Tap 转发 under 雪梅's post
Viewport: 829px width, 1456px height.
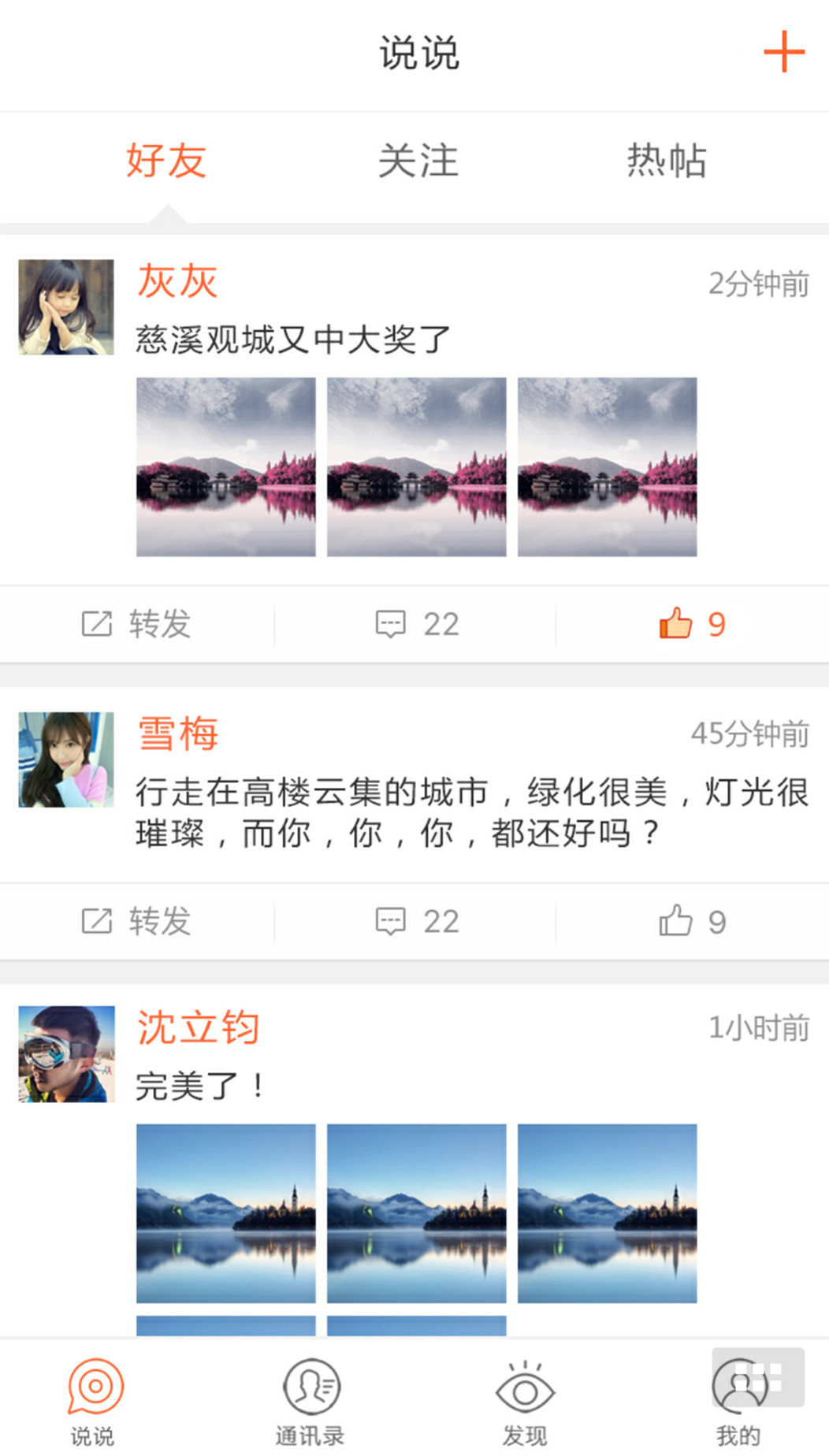[x=136, y=921]
